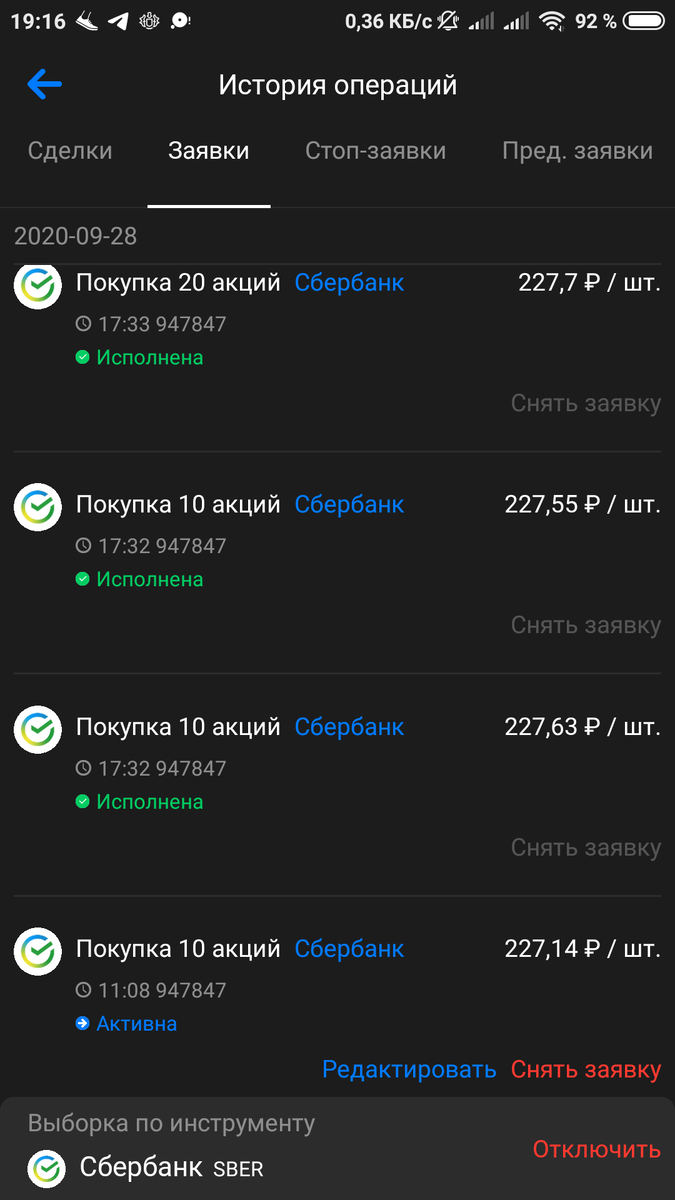Screen dimensions: 675x1200
Task: Open Сбербанк link in 227,14 ₽ order
Action: (x=349, y=949)
